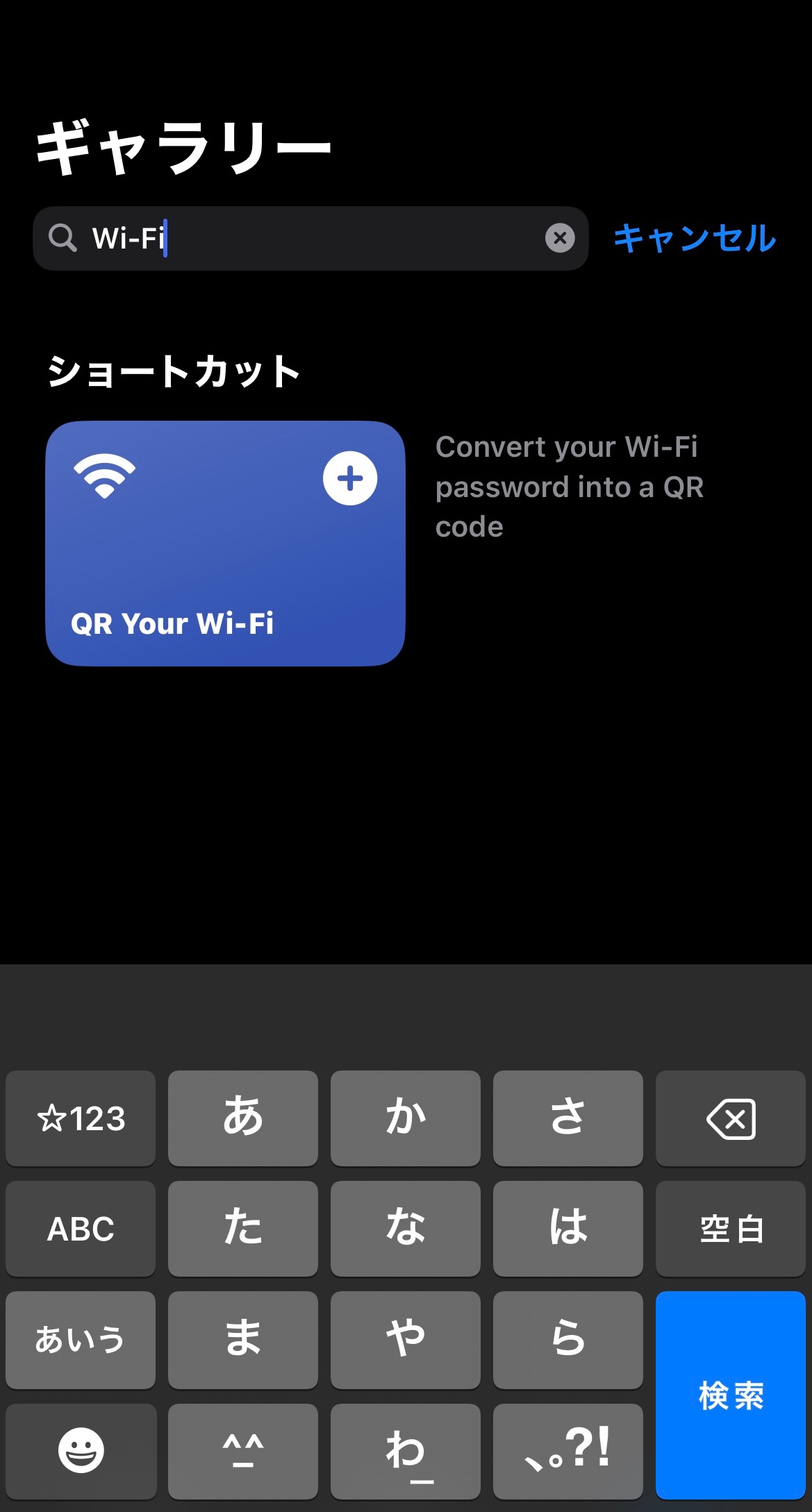The image size is (812, 1512).
Task: Add QR Your Wi-Fi shortcut with plus
Action: (350, 478)
